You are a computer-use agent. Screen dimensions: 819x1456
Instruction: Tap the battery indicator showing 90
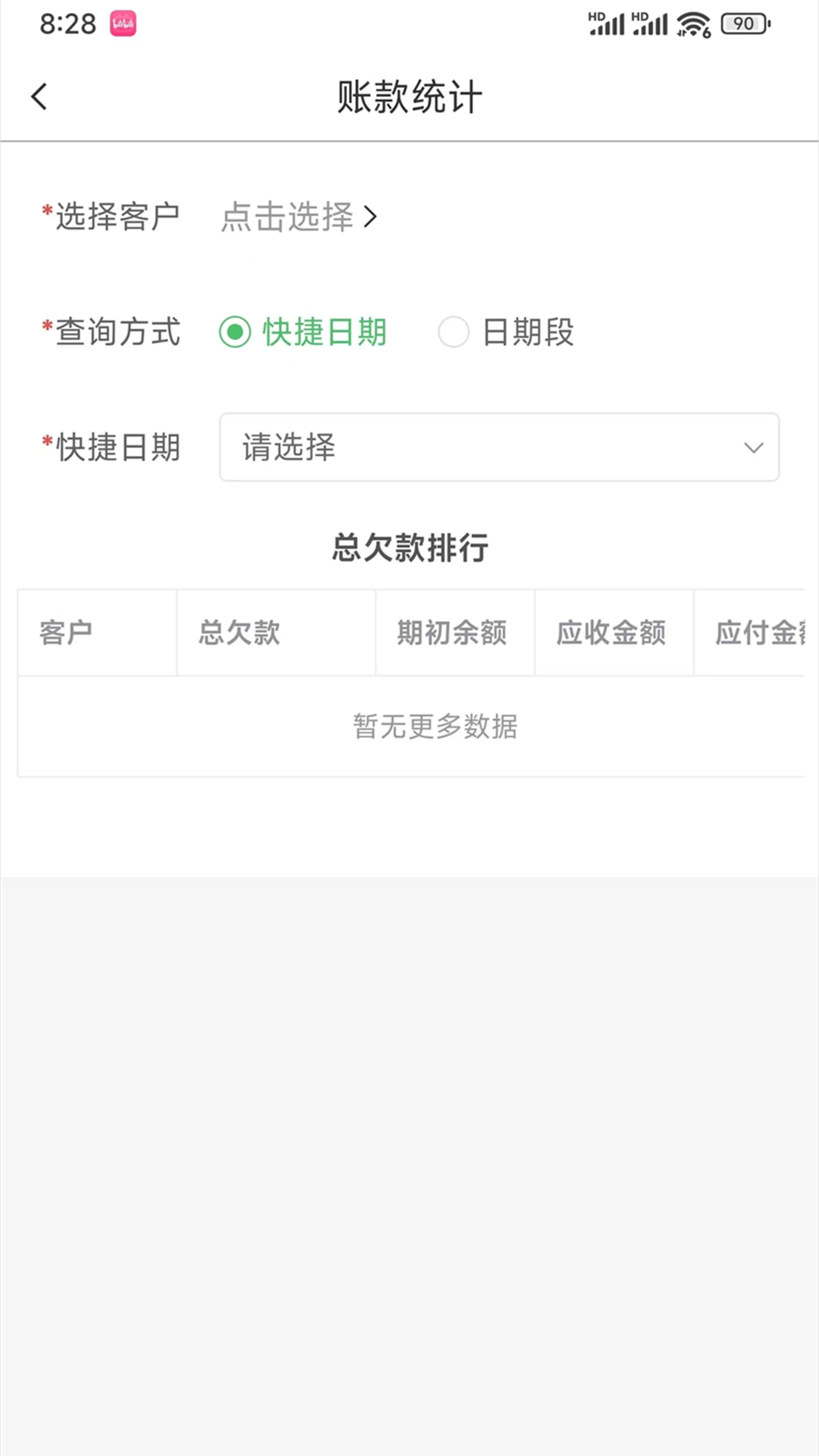pos(744,24)
